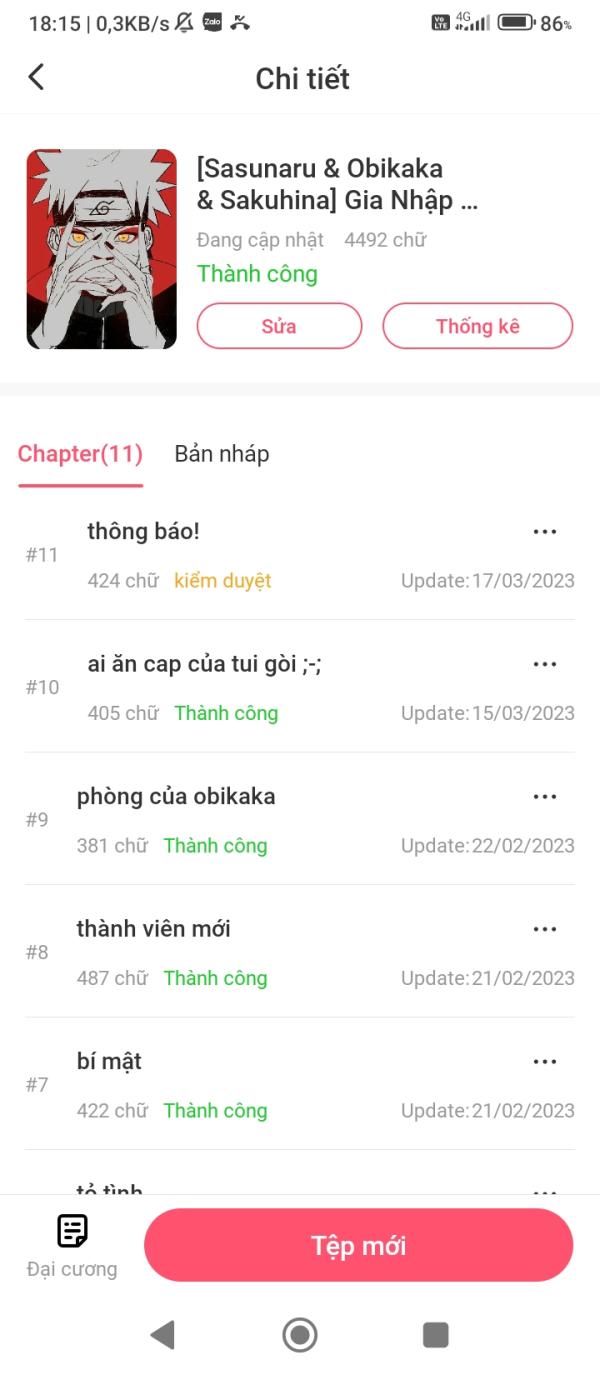
Task: Switch to the Bản nháp tab
Action: [x=221, y=454]
